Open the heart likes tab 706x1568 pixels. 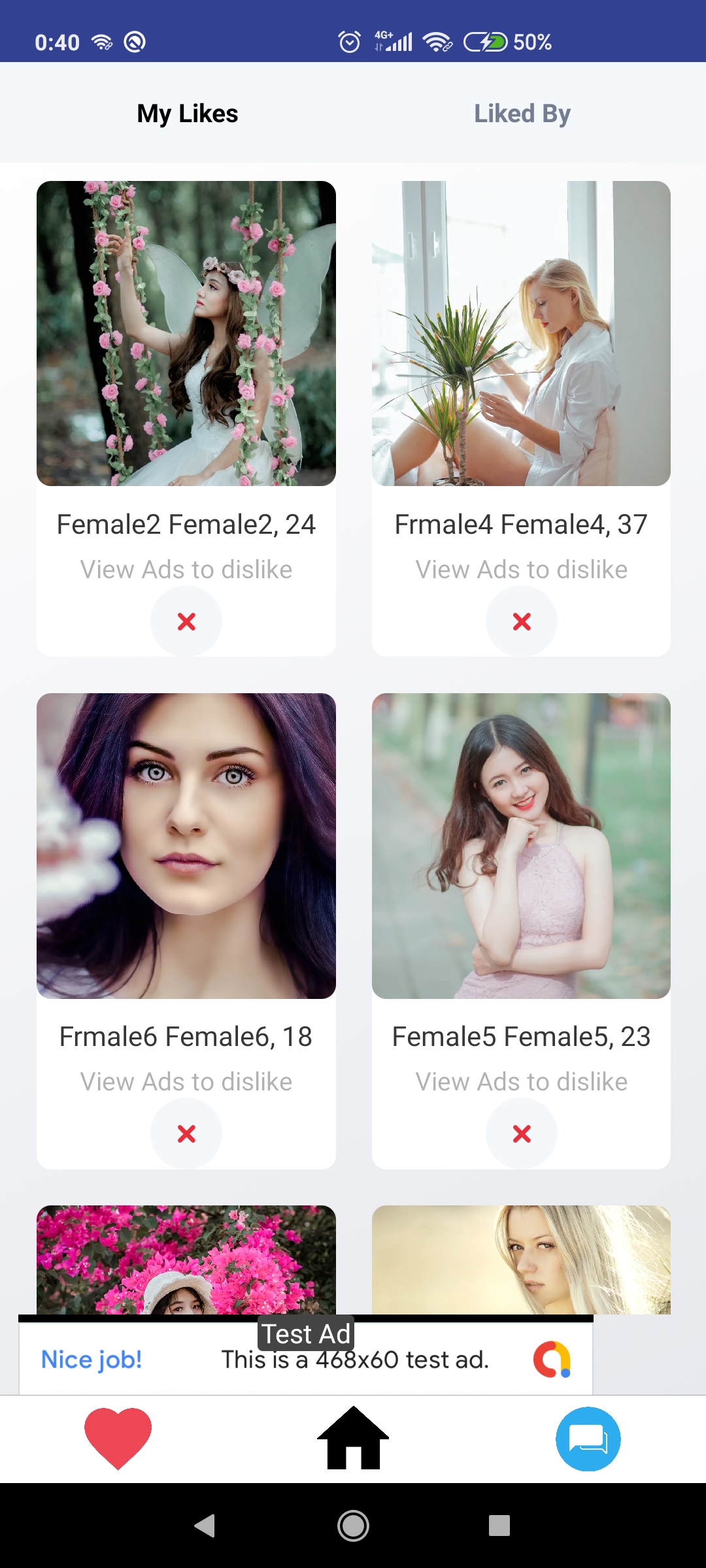(118, 1438)
